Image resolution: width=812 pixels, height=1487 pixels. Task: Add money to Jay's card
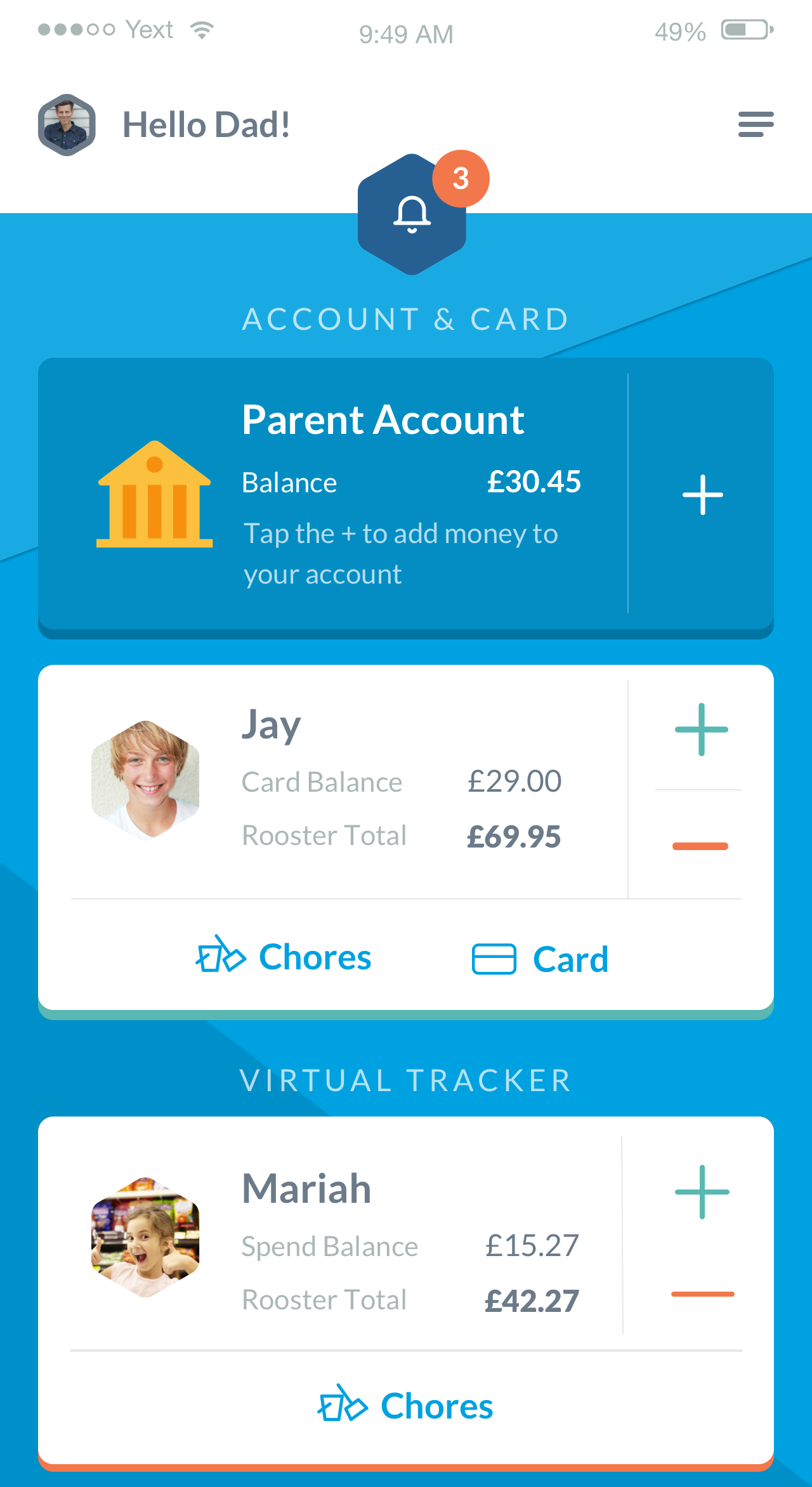(701, 730)
